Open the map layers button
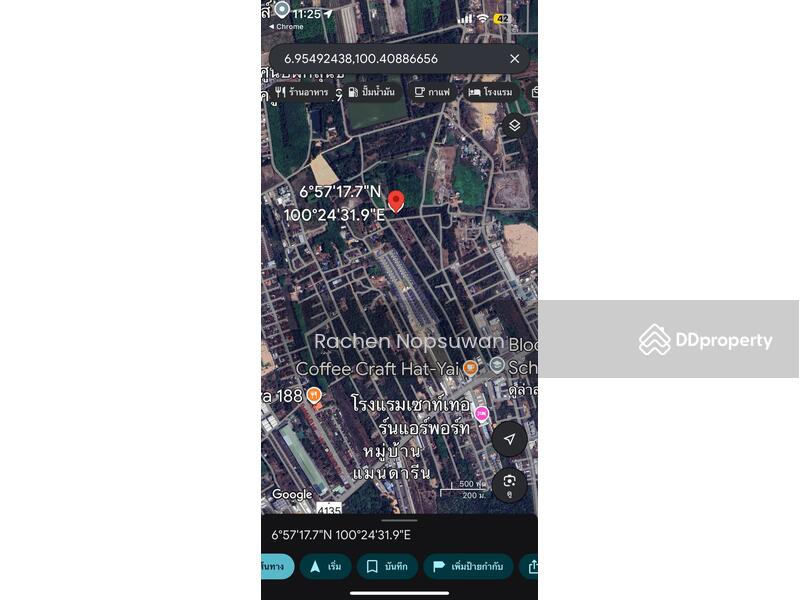The width and height of the screenshot is (800, 600). pos(514,125)
